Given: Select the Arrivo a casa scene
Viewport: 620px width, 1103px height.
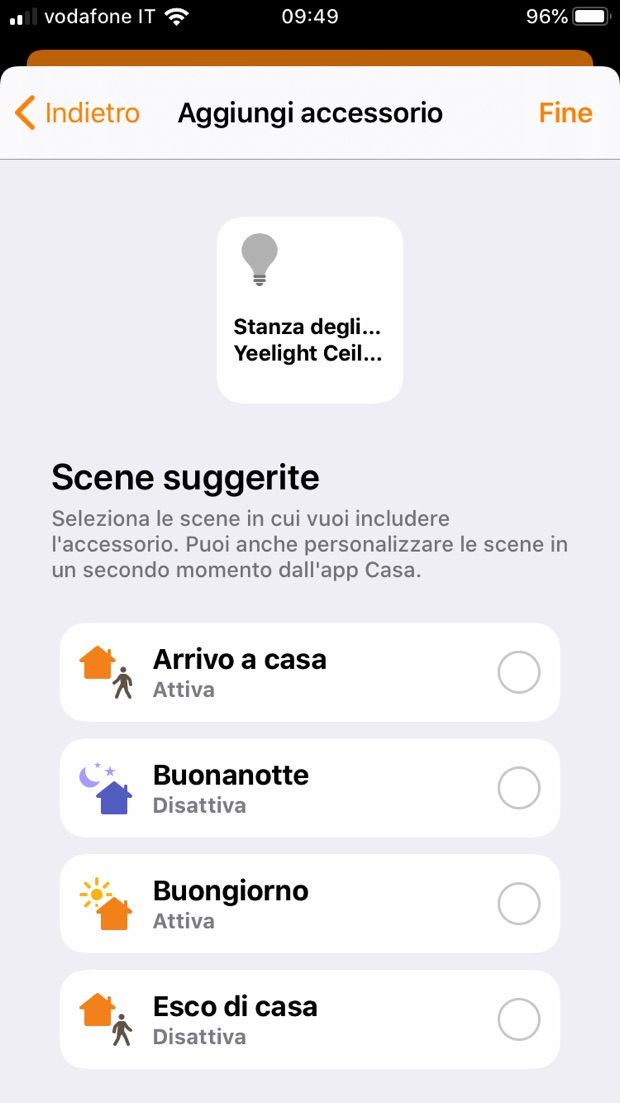Looking at the screenshot, I should [518, 673].
